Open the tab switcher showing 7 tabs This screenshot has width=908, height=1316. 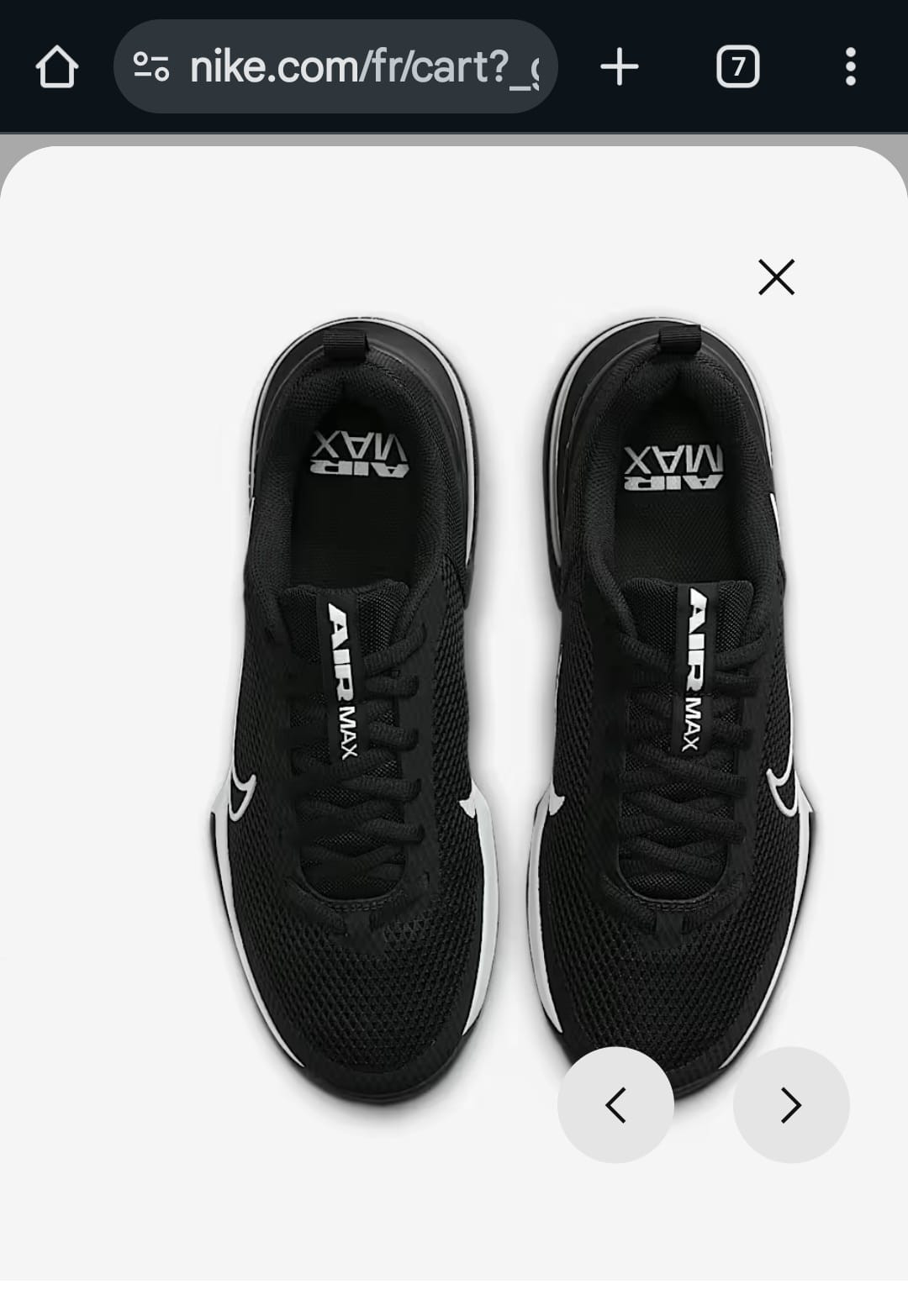tap(737, 67)
